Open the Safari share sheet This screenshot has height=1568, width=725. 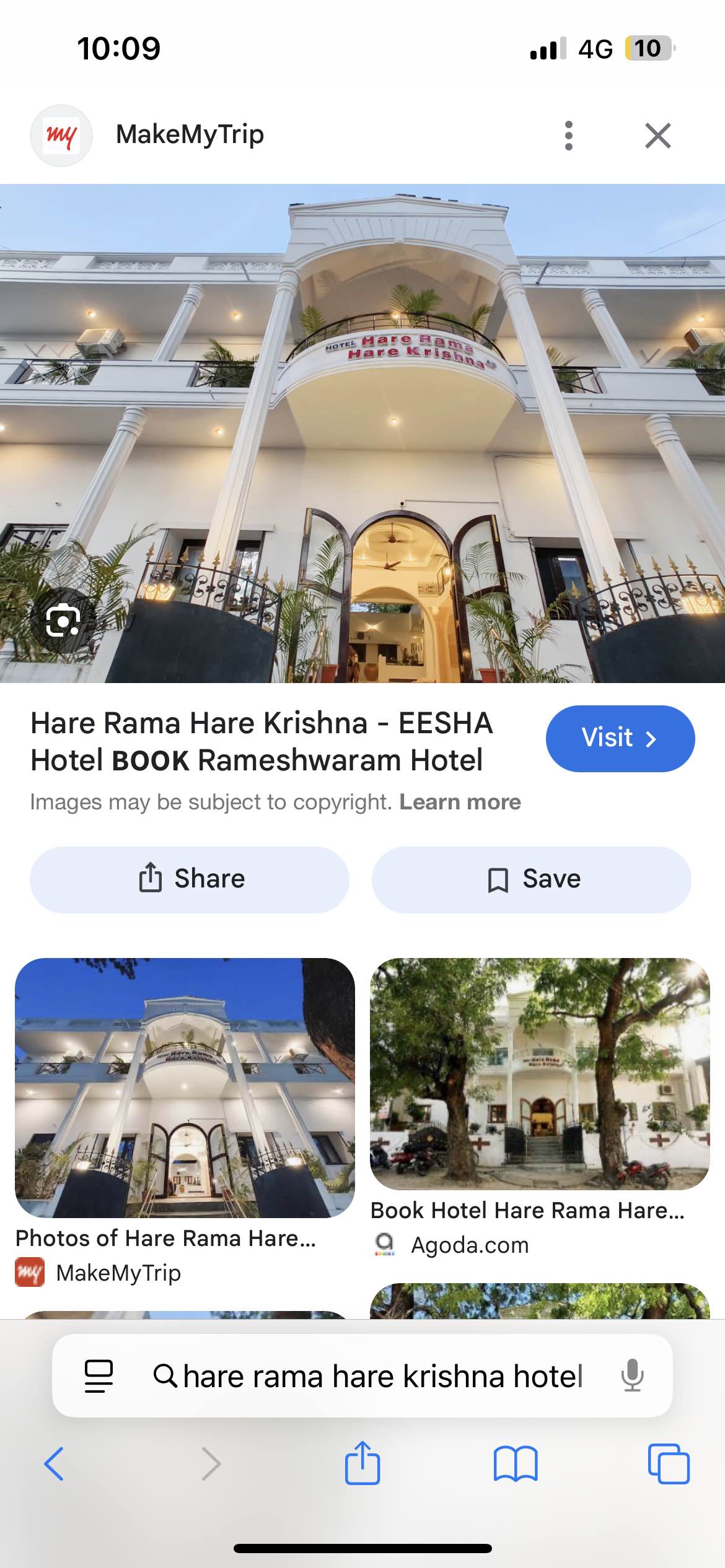362,1463
